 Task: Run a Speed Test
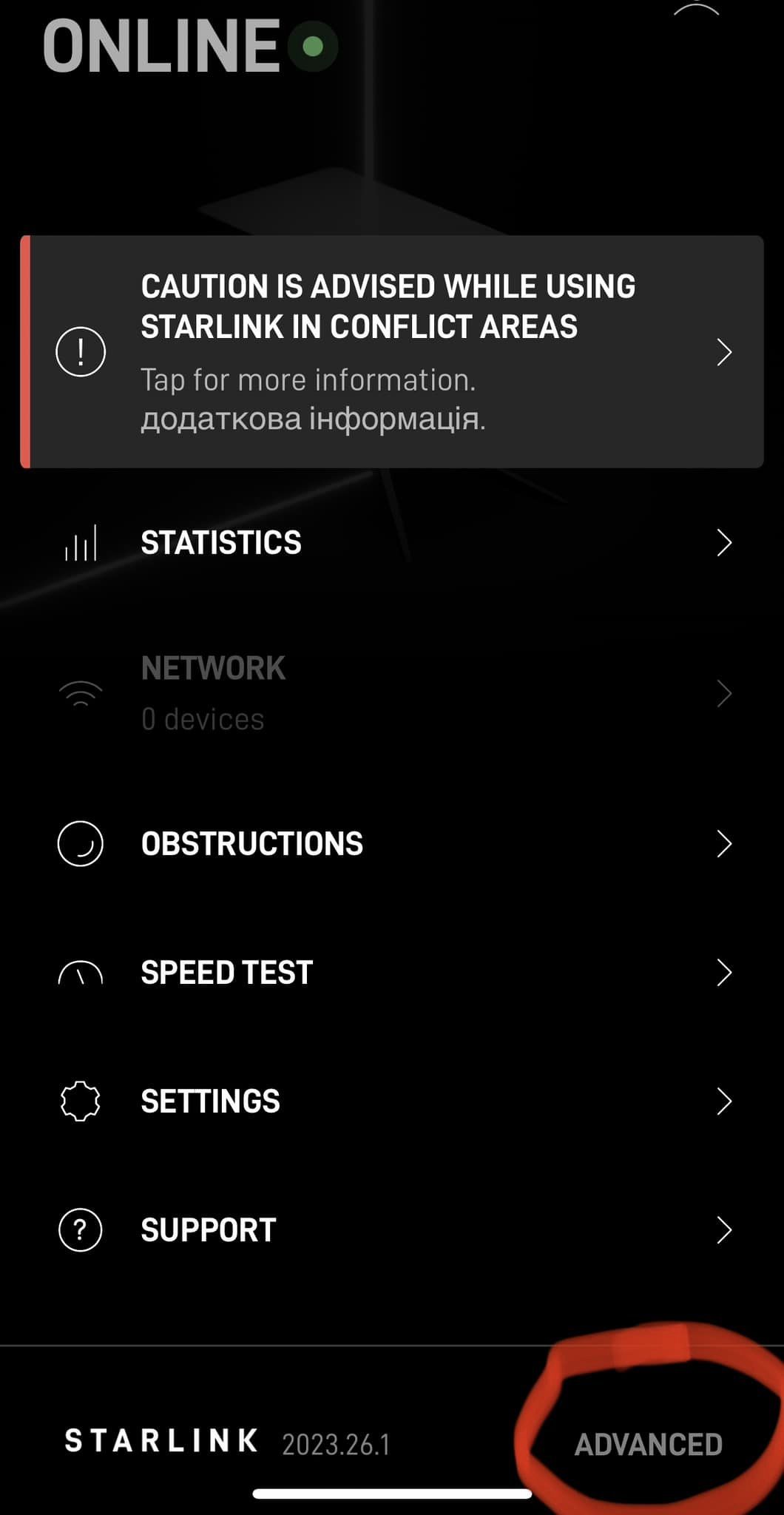(392, 972)
